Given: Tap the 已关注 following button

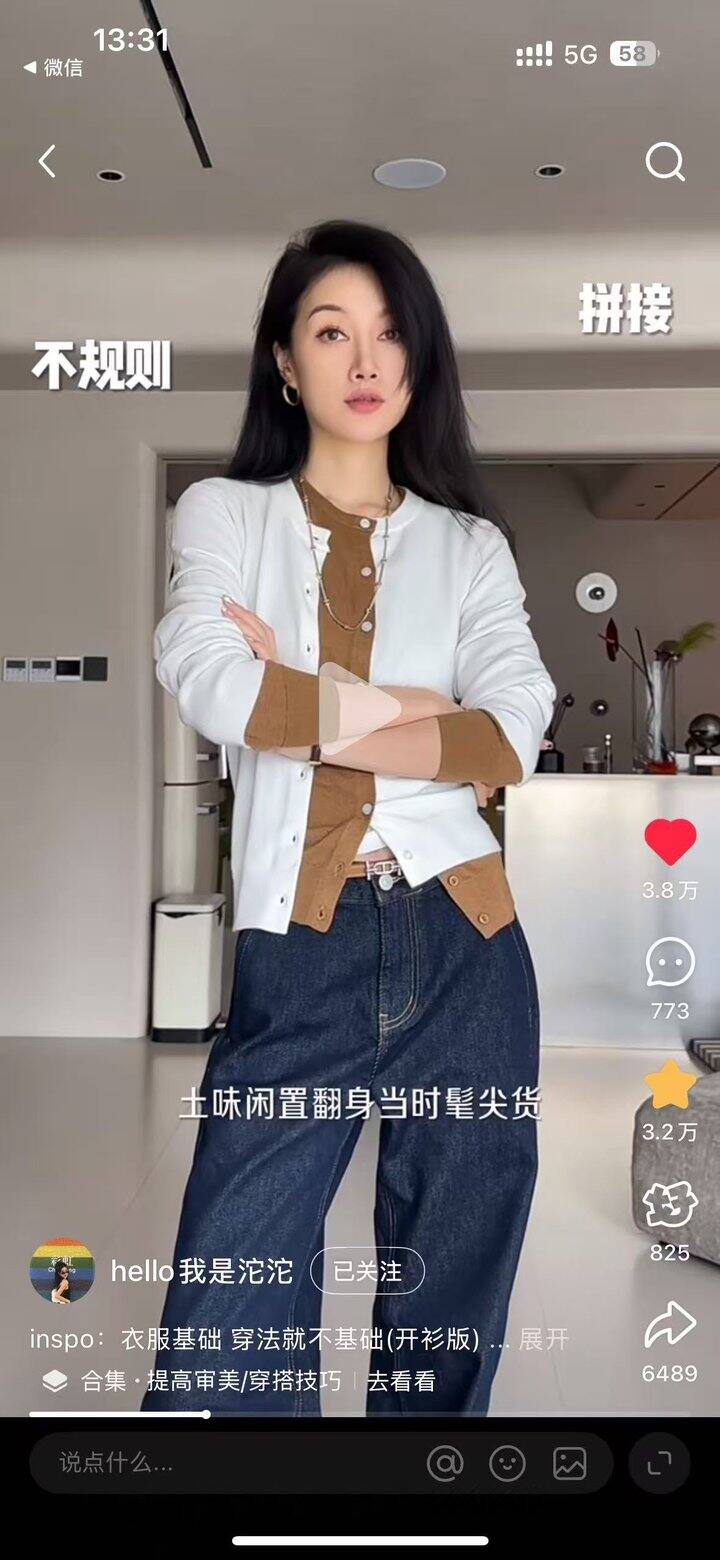Looking at the screenshot, I should (367, 1271).
